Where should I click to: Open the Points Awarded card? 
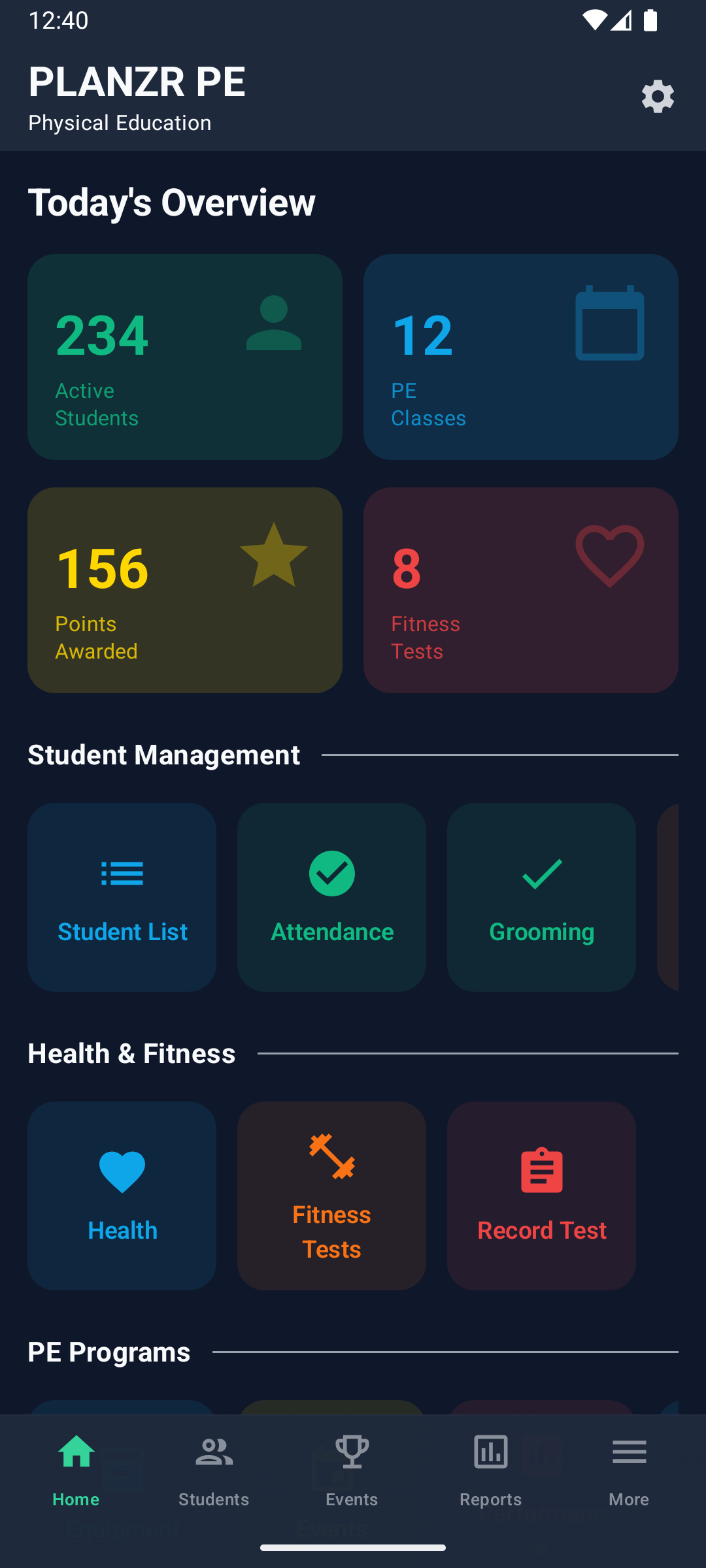185,589
